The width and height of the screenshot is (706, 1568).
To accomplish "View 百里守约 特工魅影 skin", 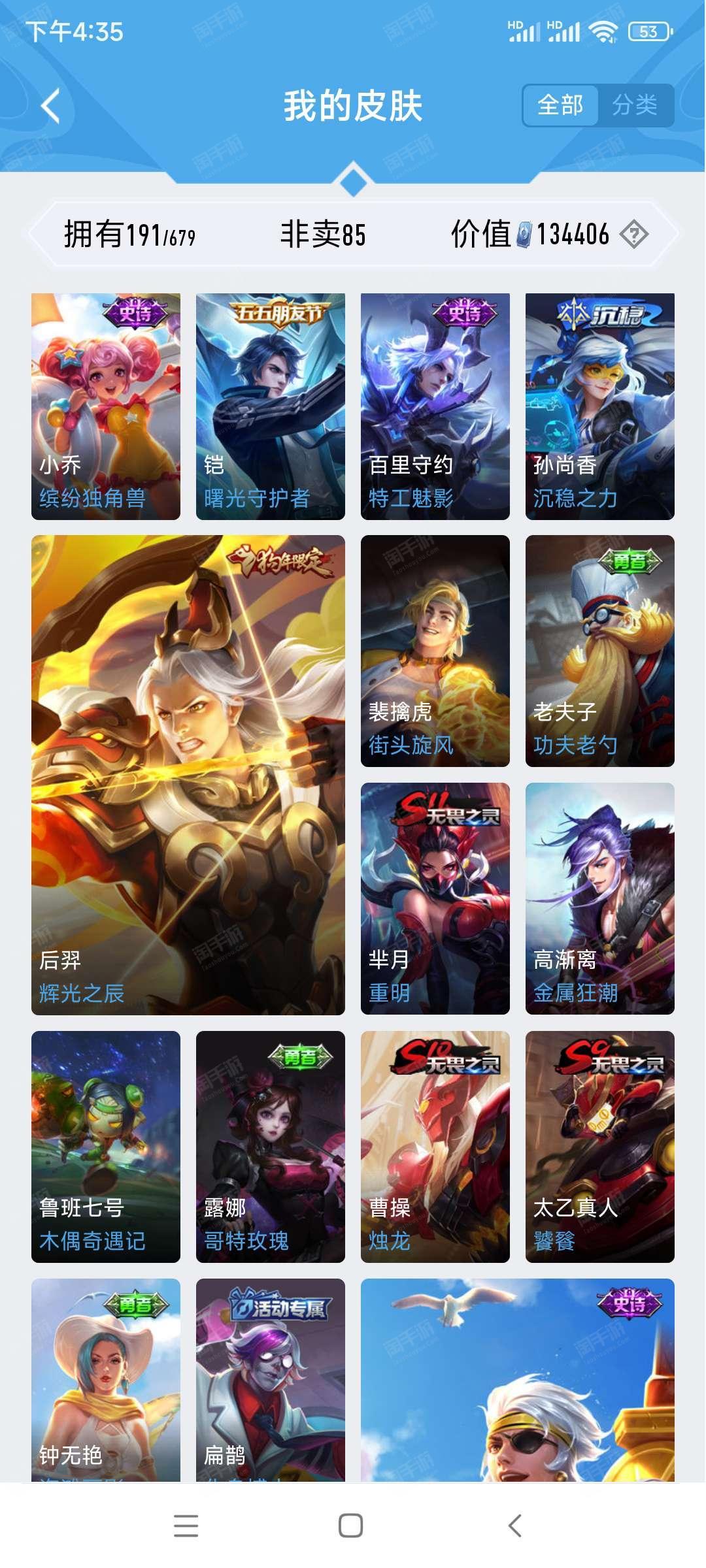I will pyautogui.click(x=435, y=406).
